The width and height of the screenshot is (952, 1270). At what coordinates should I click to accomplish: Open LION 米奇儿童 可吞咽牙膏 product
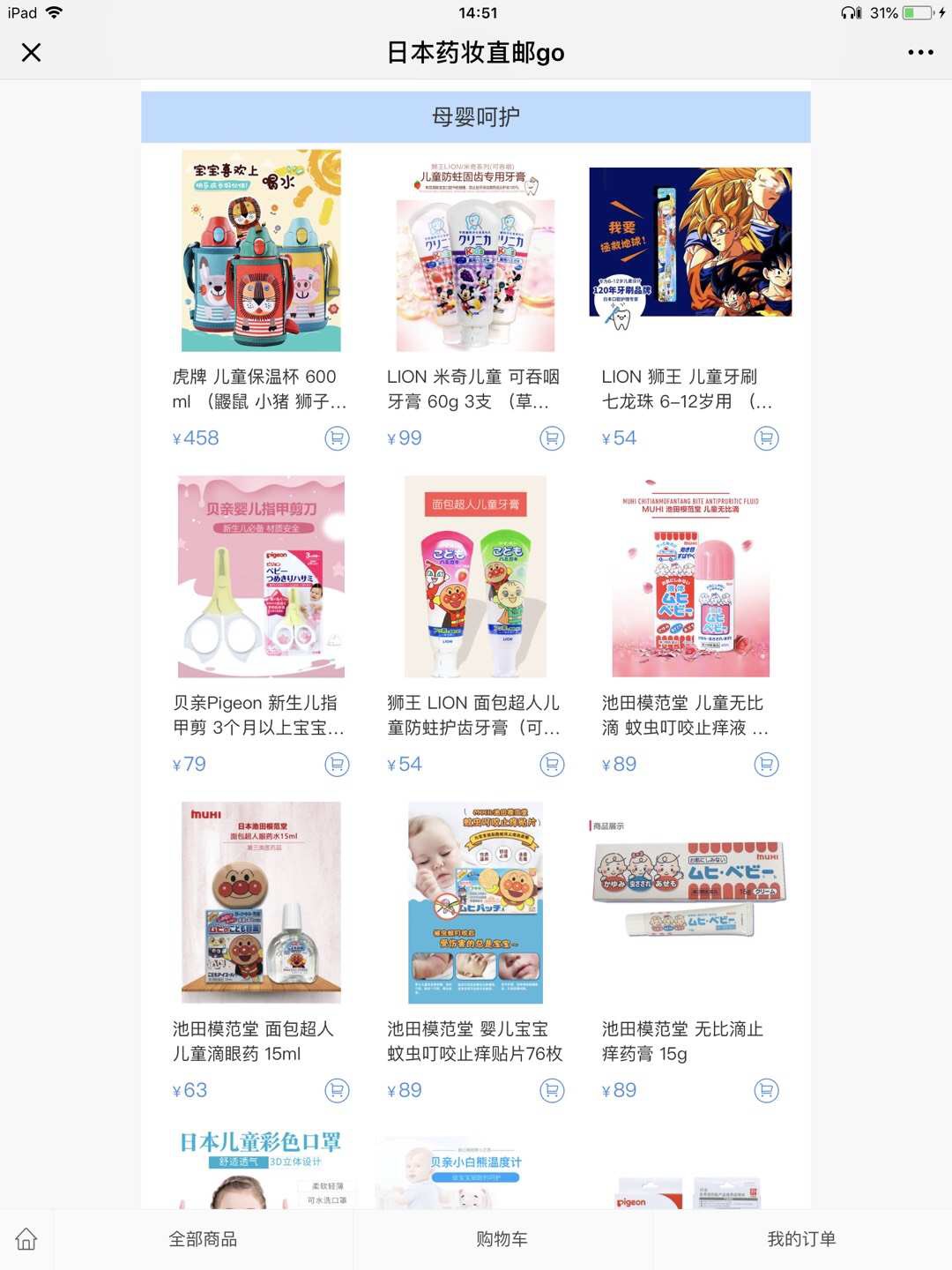475,251
